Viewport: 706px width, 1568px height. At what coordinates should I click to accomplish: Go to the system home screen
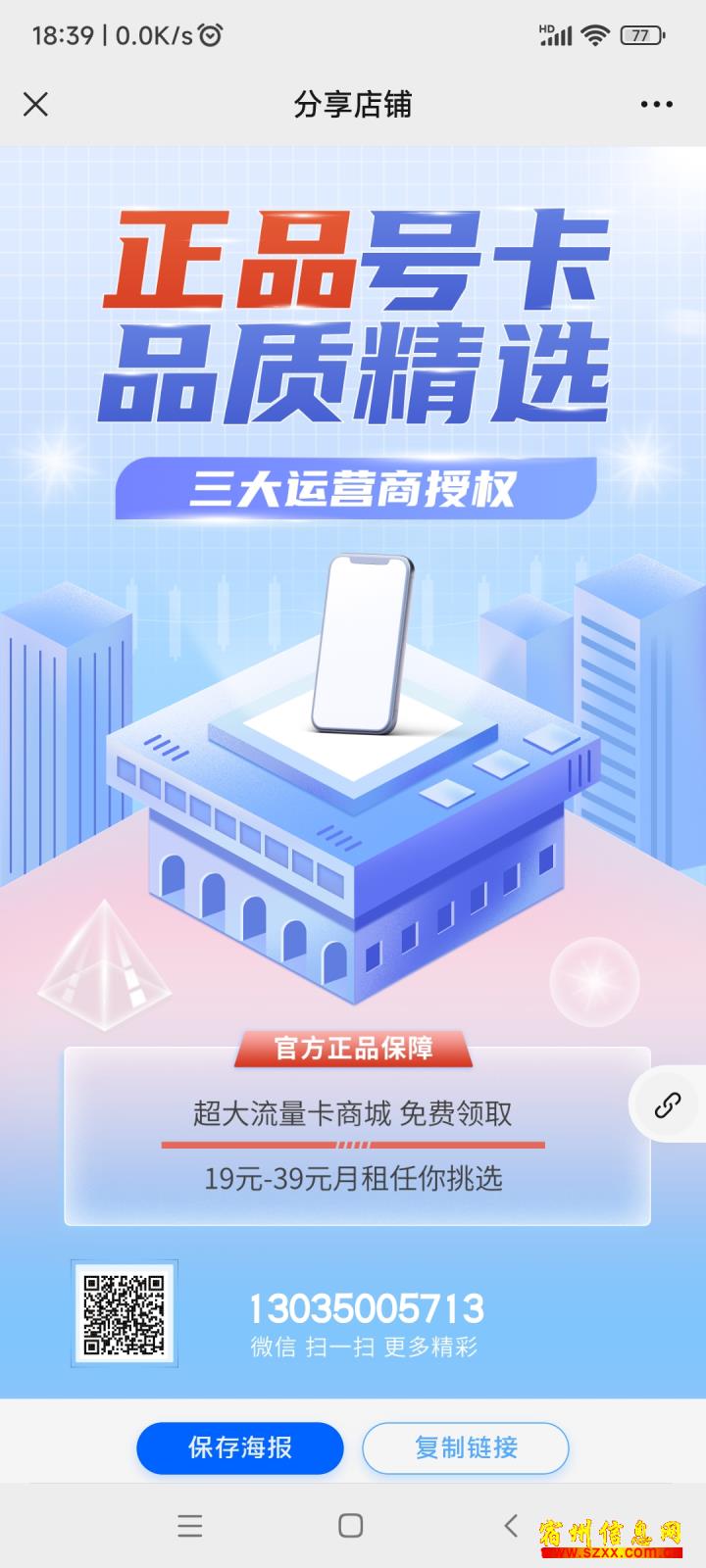pyautogui.click(x=351, y=1526)
